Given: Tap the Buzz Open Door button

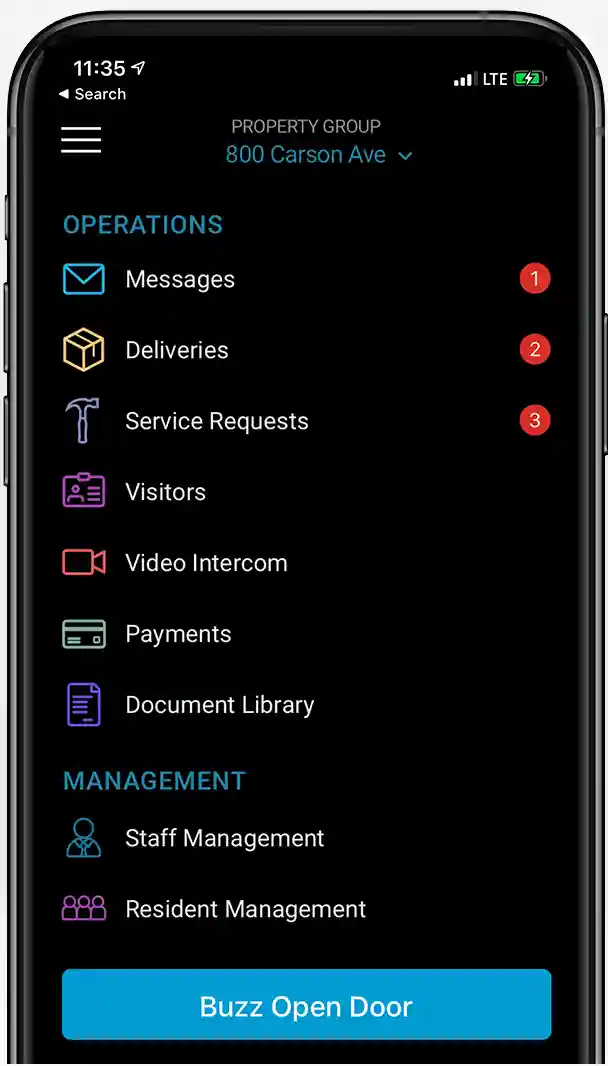Looking at the screenshot, I should [306, 1005].
